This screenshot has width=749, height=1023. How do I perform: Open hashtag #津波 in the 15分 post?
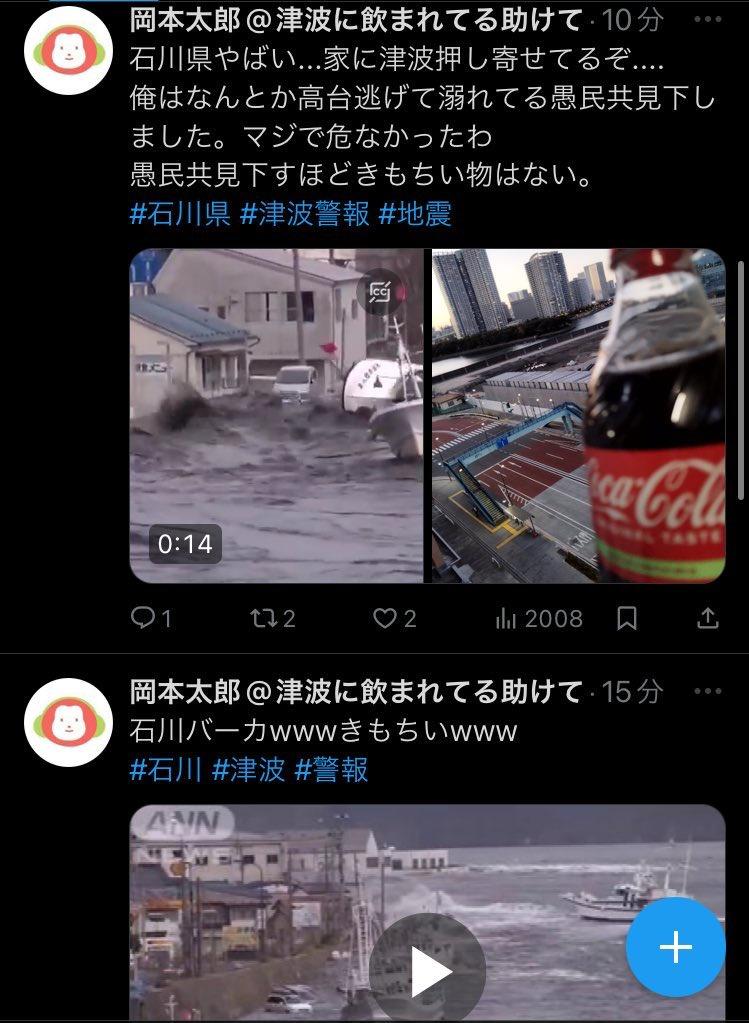[x=249, y=769]
